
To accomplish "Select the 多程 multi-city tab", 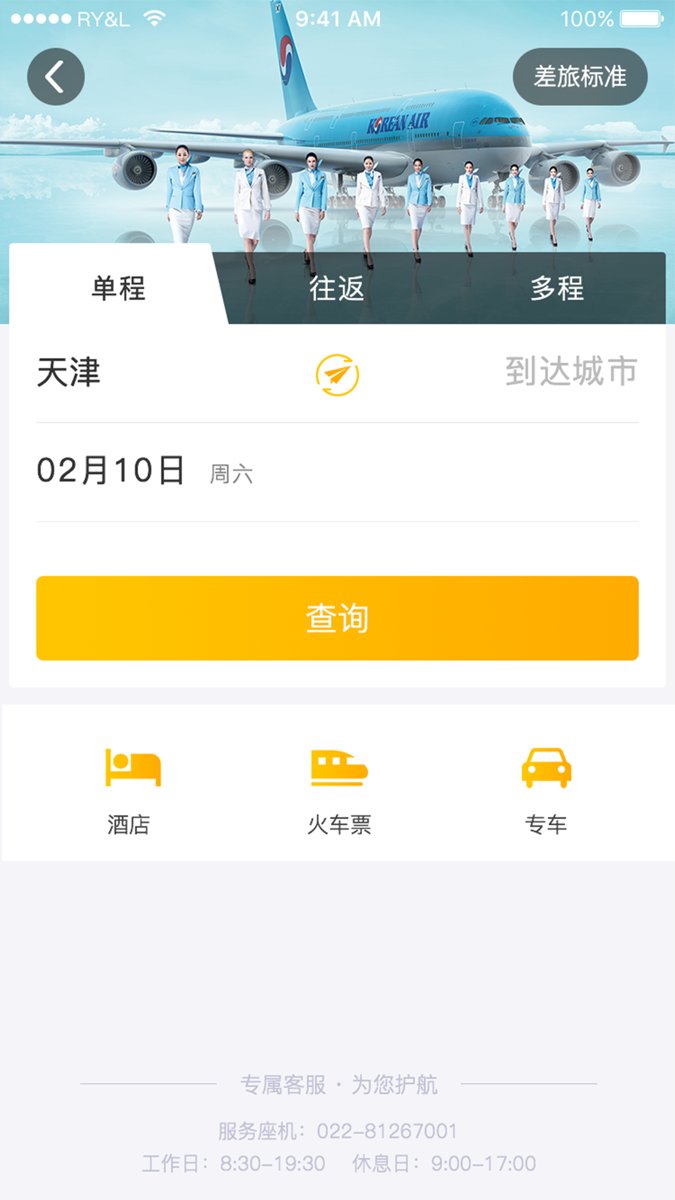I will [x=556, y=288].
